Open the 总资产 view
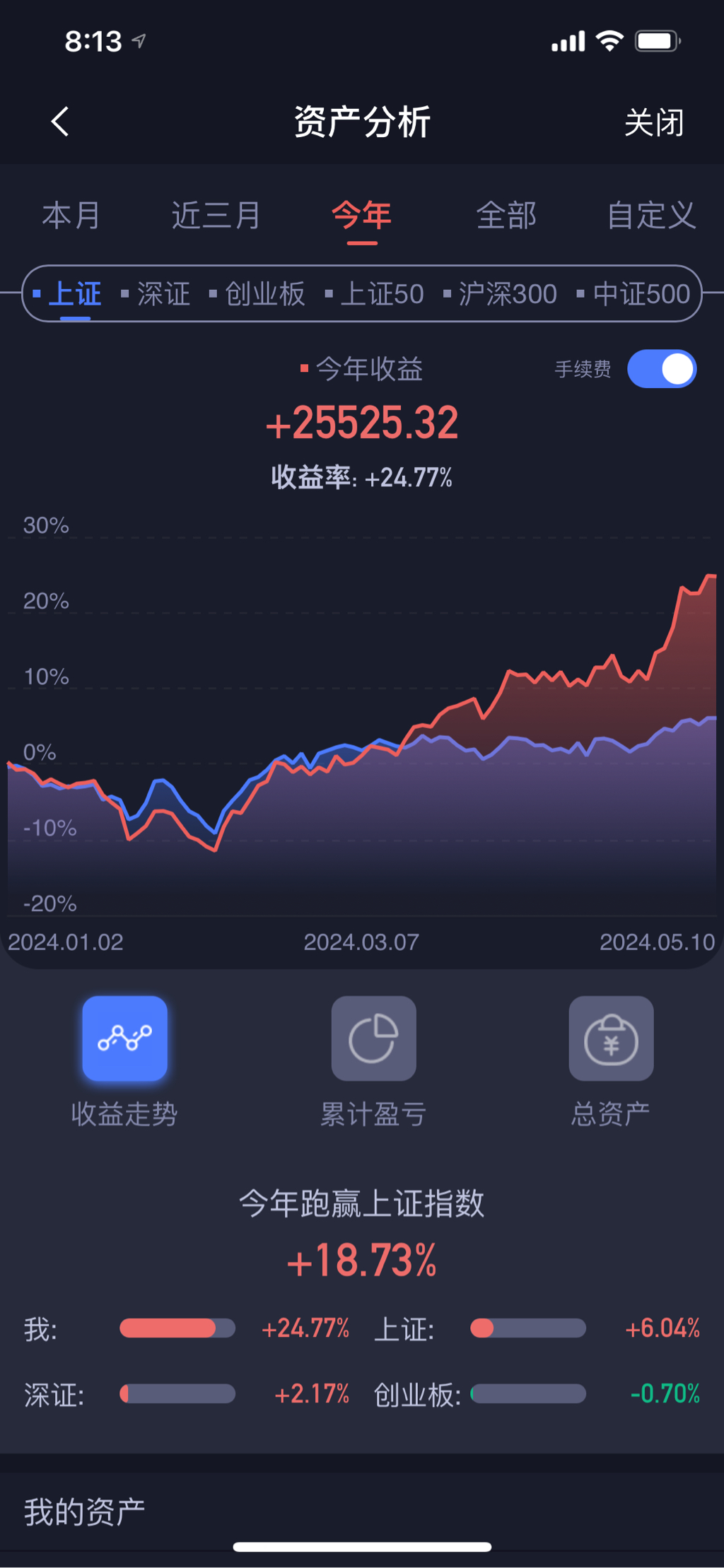 [611, 1038]
